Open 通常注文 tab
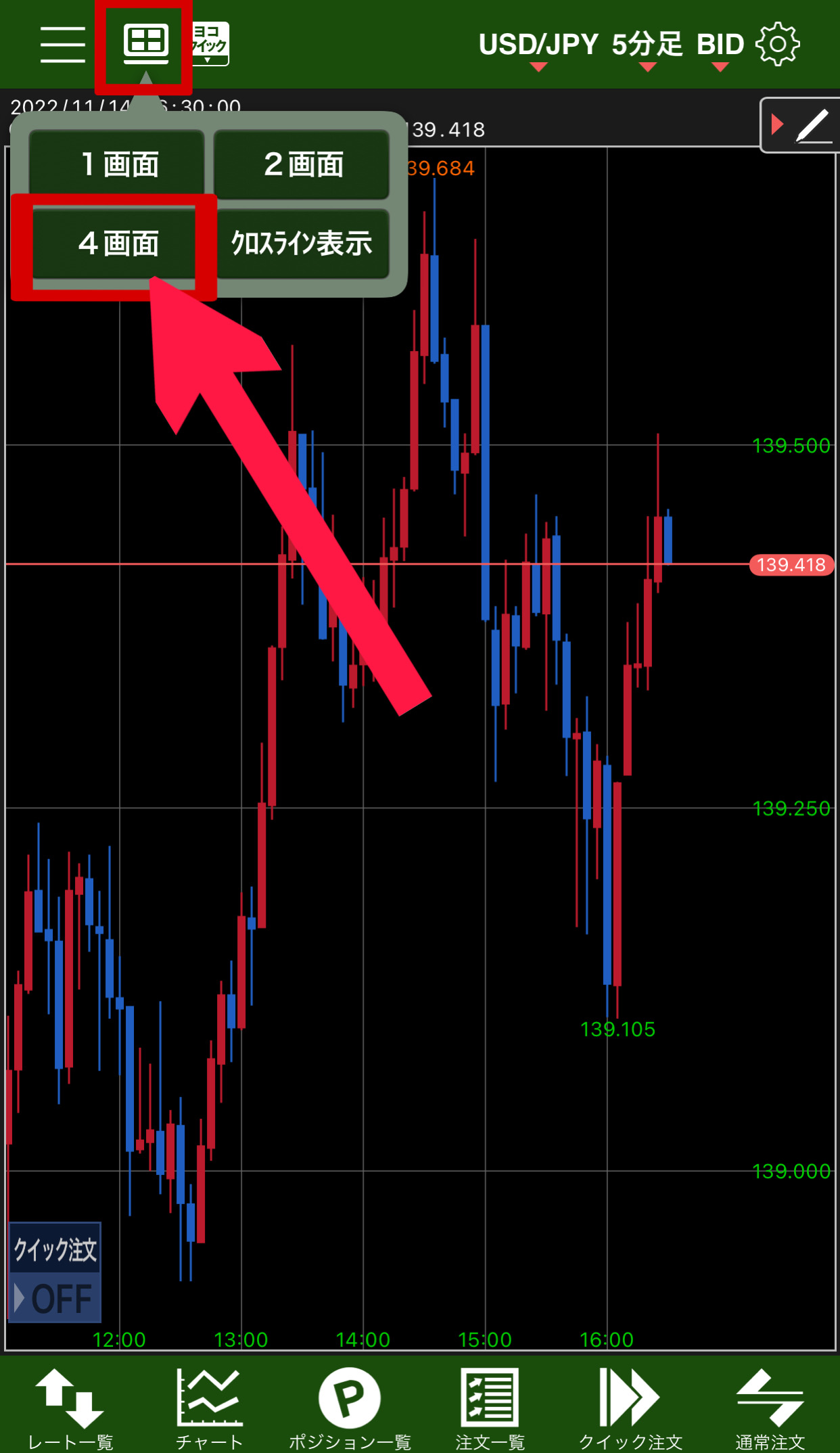Viewport: 840px width, 1453px height. [770, 1408]
